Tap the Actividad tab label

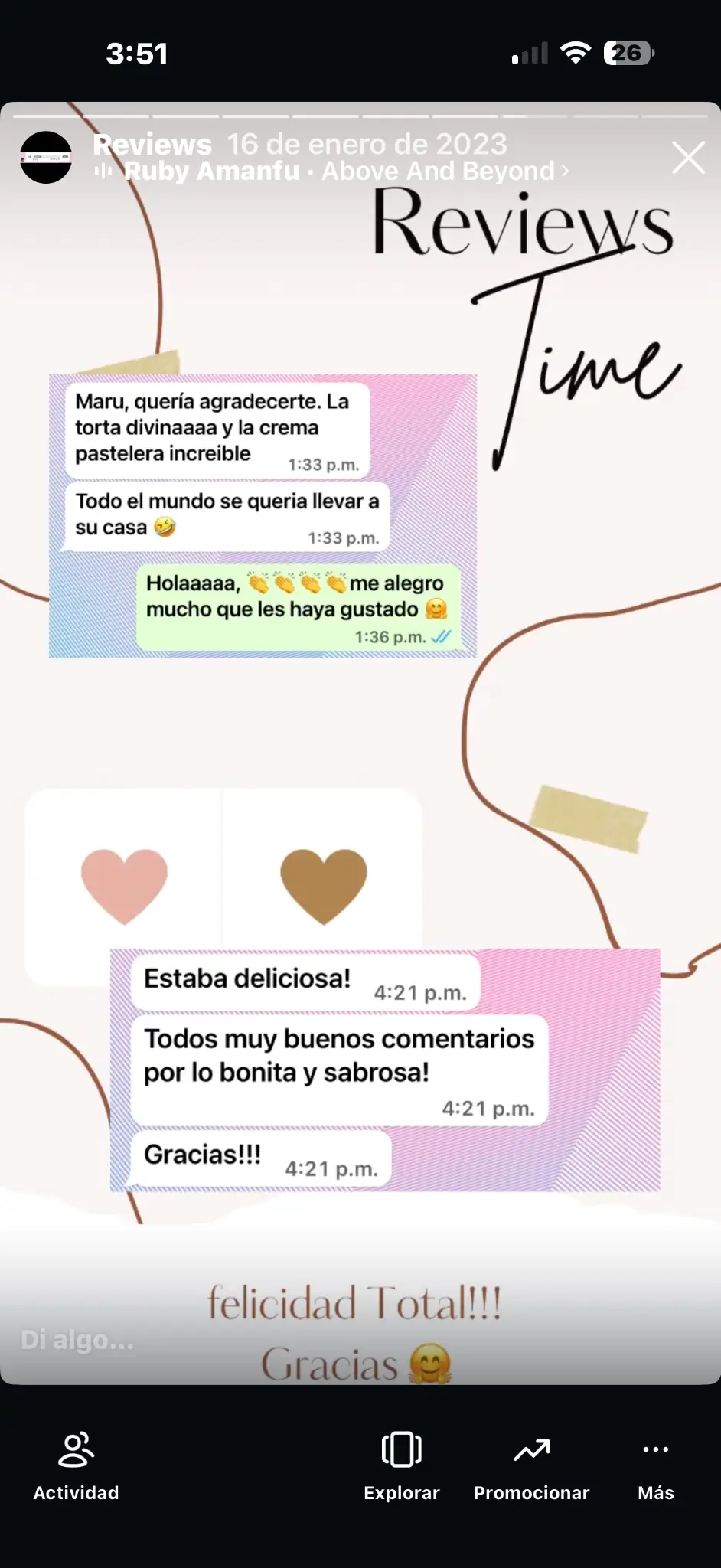[x=76, y=1491]
